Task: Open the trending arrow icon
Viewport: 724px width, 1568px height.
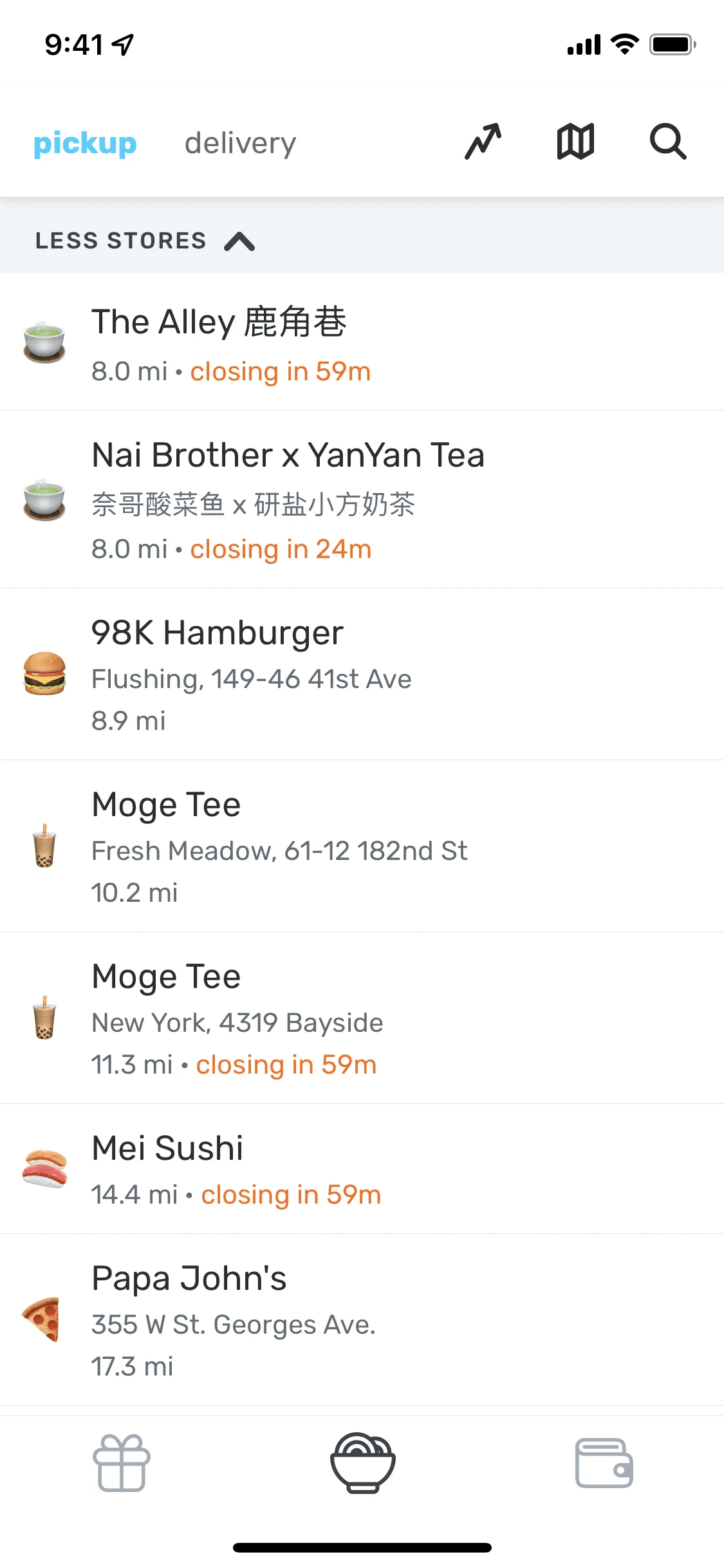Action: click(483, 142)
